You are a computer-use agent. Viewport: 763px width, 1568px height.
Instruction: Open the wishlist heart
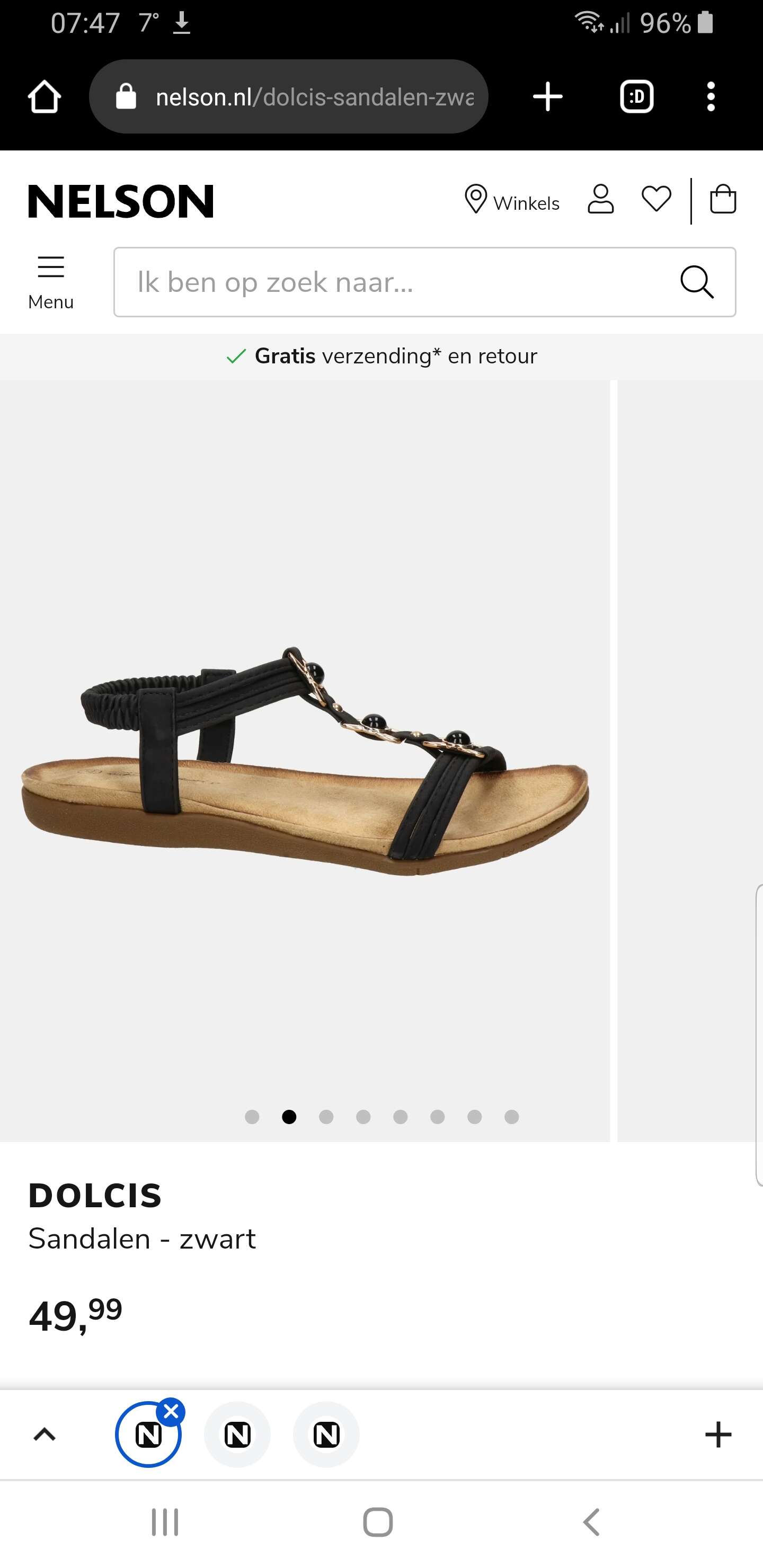point(656,200)
